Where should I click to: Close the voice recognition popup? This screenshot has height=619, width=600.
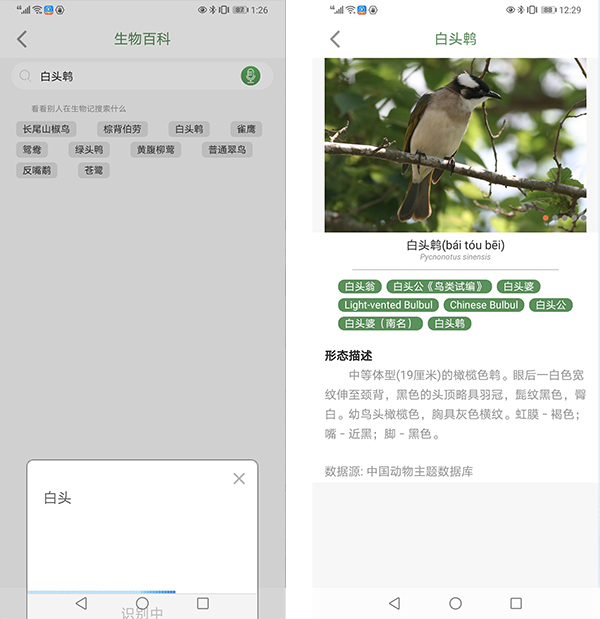238,479
